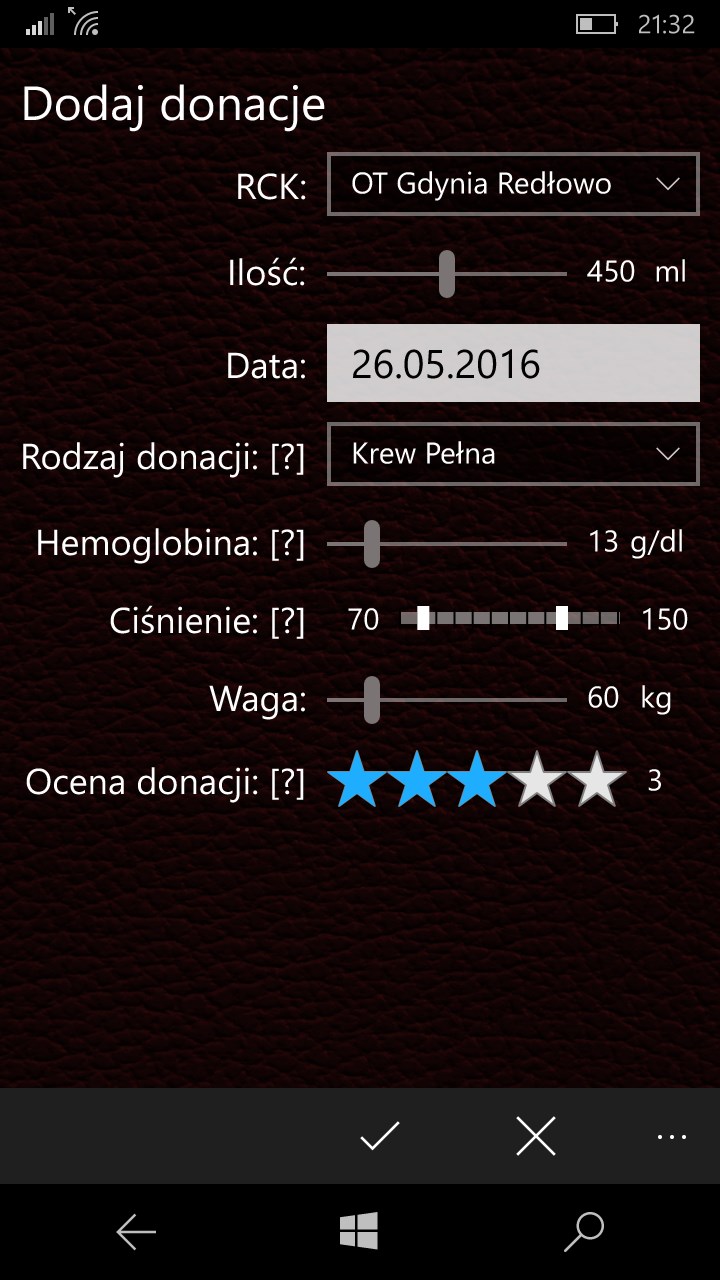Show help for Ciśnienie
This screenshot has height=1280, width=720.
pos(287,621)
